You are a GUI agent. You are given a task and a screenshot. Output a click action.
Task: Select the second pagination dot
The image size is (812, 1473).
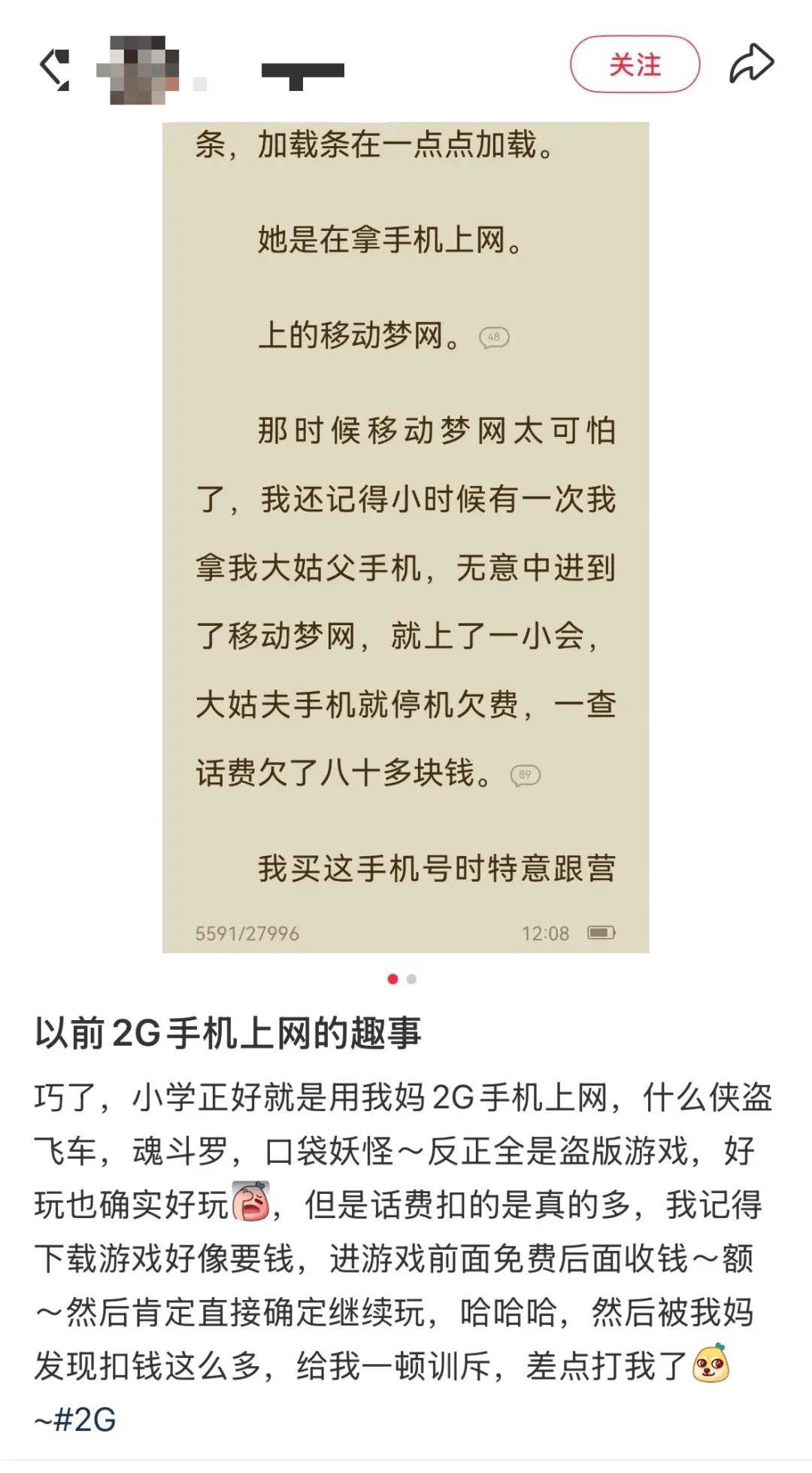pyautogui.click(x=412, y=980)
